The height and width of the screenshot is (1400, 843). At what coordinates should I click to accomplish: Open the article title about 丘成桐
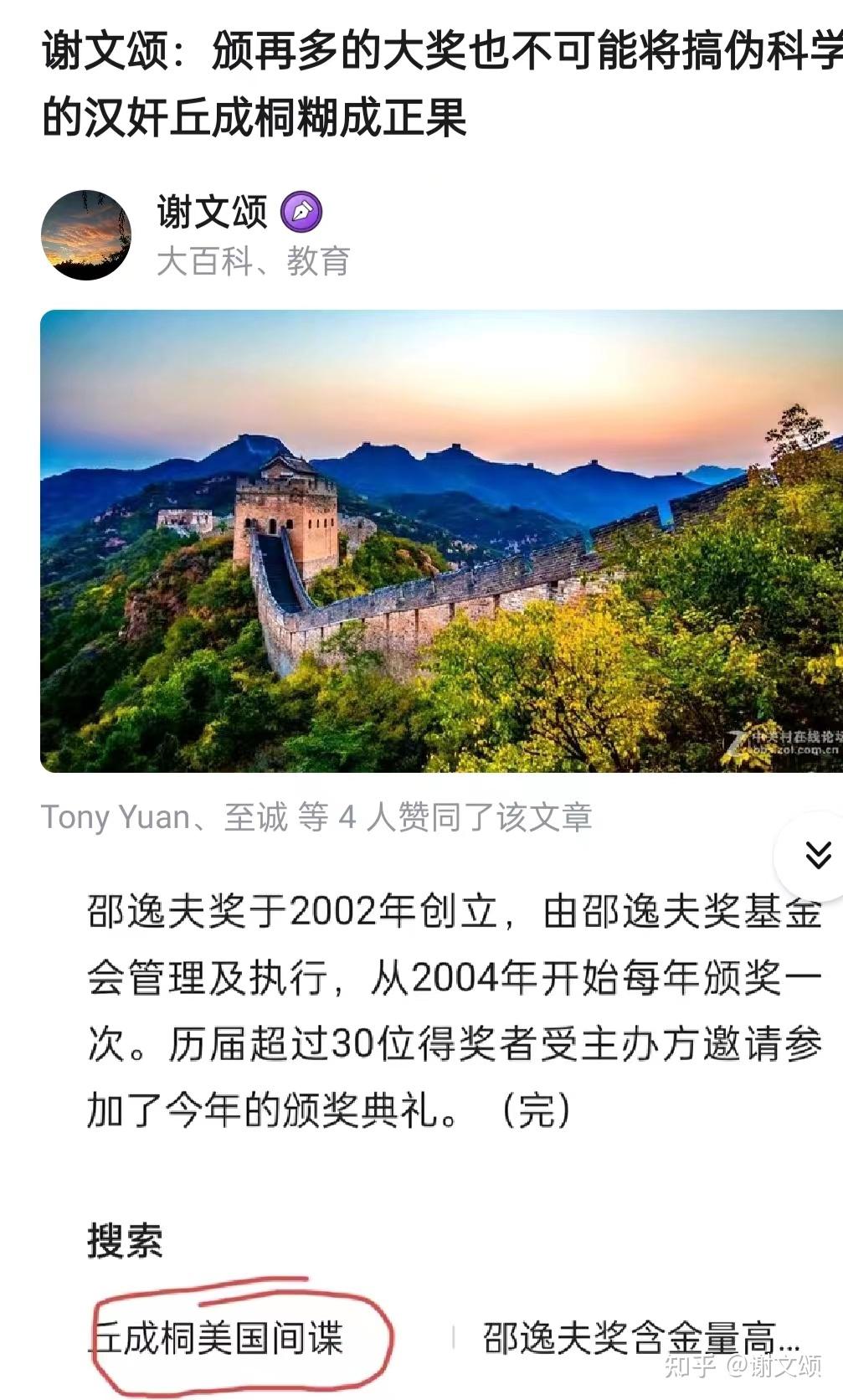[419, 84]
